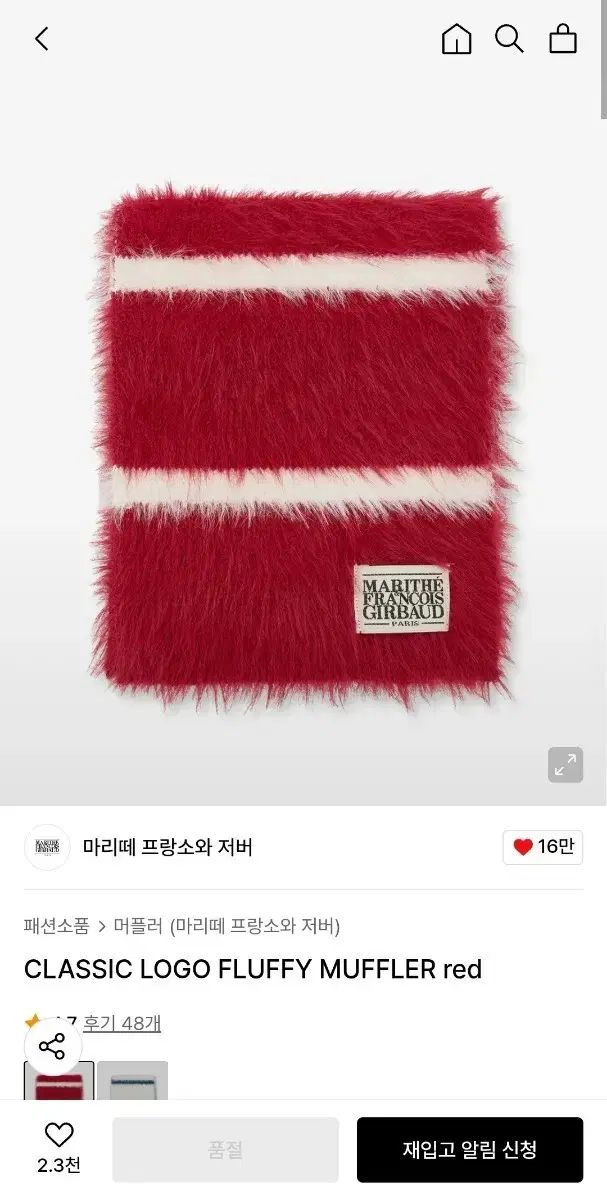Expand the product image to fullscreen
607x1200 pixels.
point(565,765)
